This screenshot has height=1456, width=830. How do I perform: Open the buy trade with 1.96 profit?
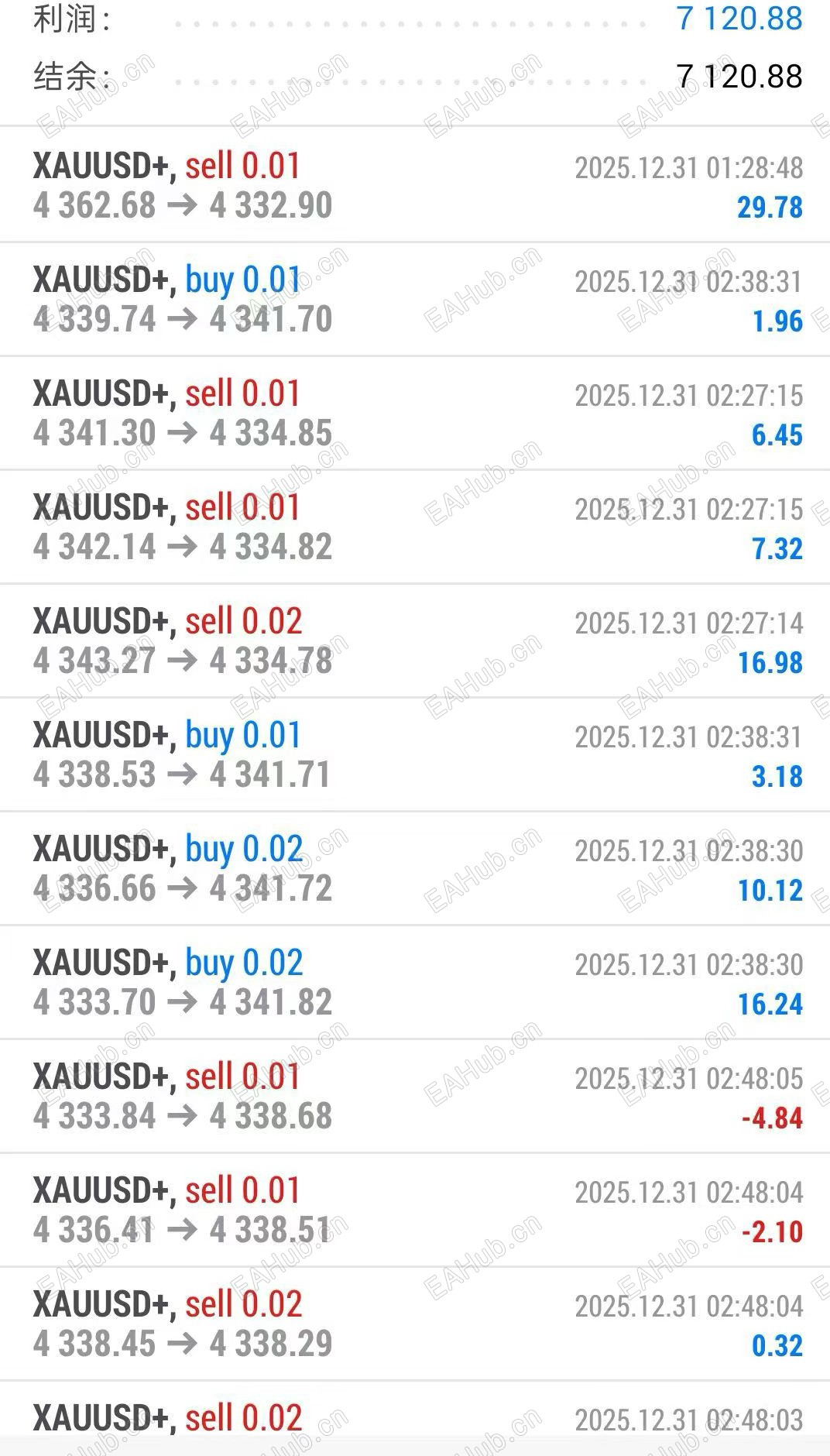click(x=415, y=300)
